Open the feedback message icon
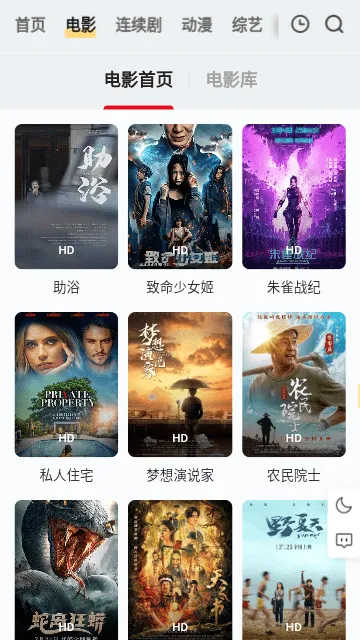This screenshot has height=640, width=360. 344,540
